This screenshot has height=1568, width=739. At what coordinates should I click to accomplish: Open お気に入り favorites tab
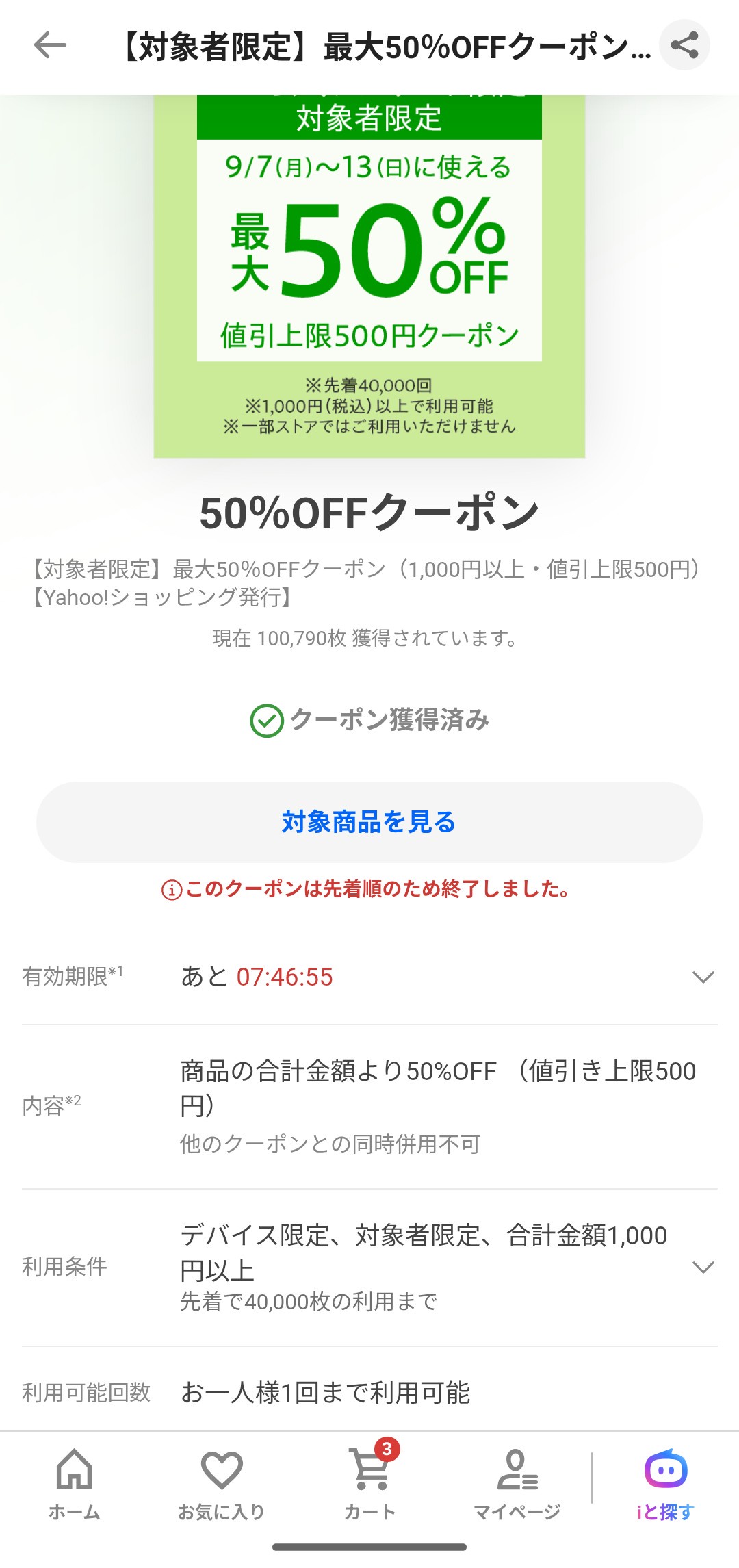pyautogui.click(x=222, y=1484)
